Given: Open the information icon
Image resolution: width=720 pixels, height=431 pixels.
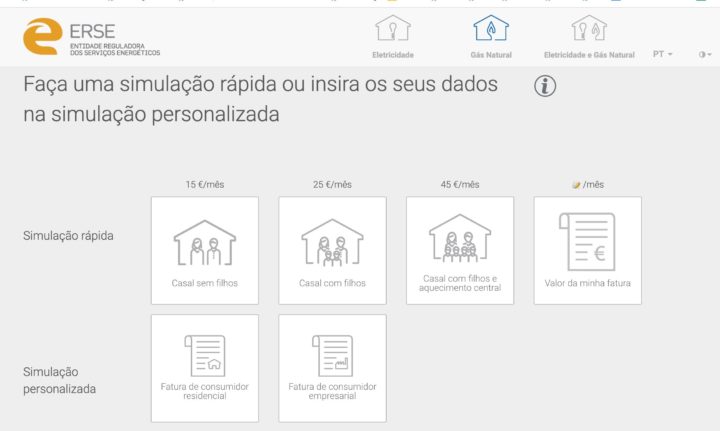Looking at the screenshot, I should 545,87.
